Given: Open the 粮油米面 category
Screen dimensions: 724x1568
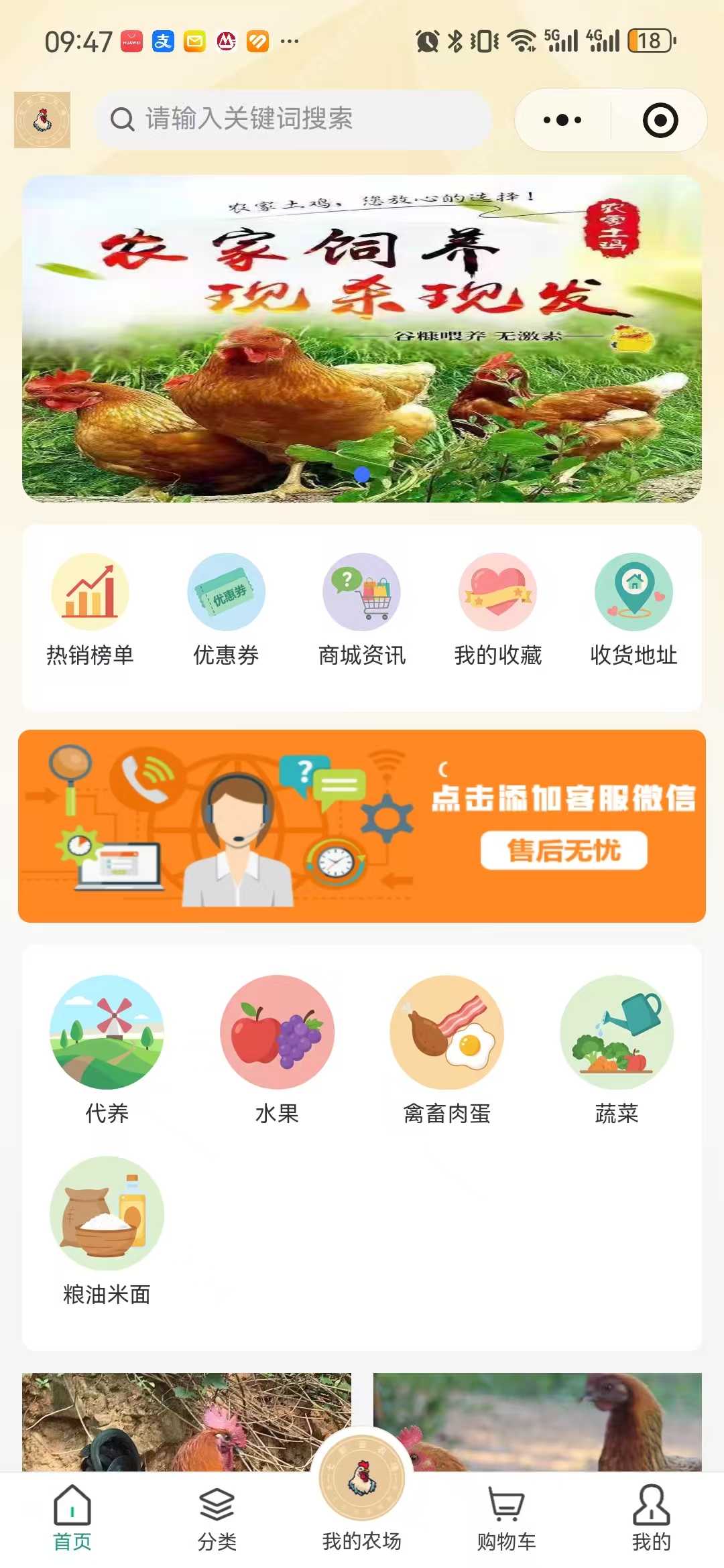Looking at the screenshot, I should (107, 1230).
